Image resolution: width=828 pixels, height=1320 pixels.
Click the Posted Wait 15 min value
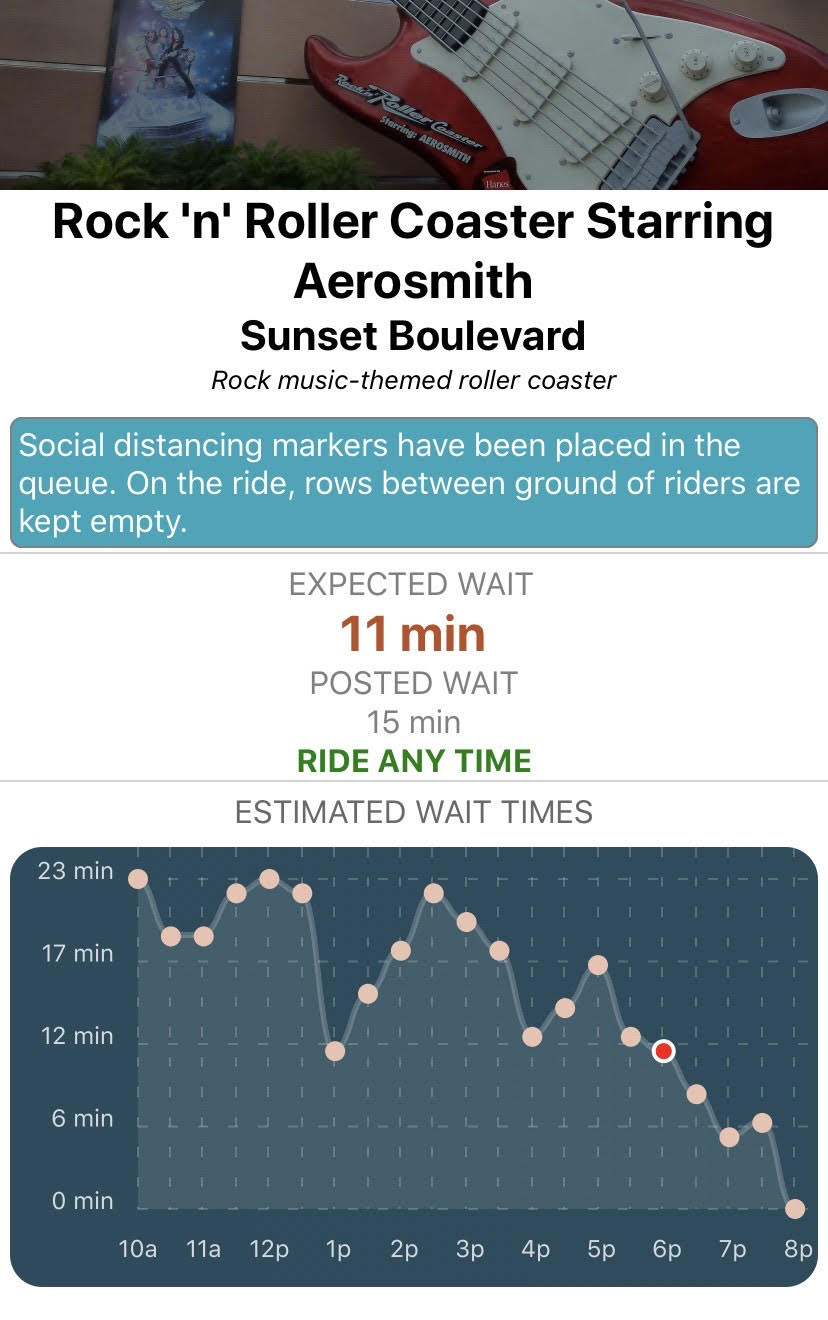tap(413, 721)
